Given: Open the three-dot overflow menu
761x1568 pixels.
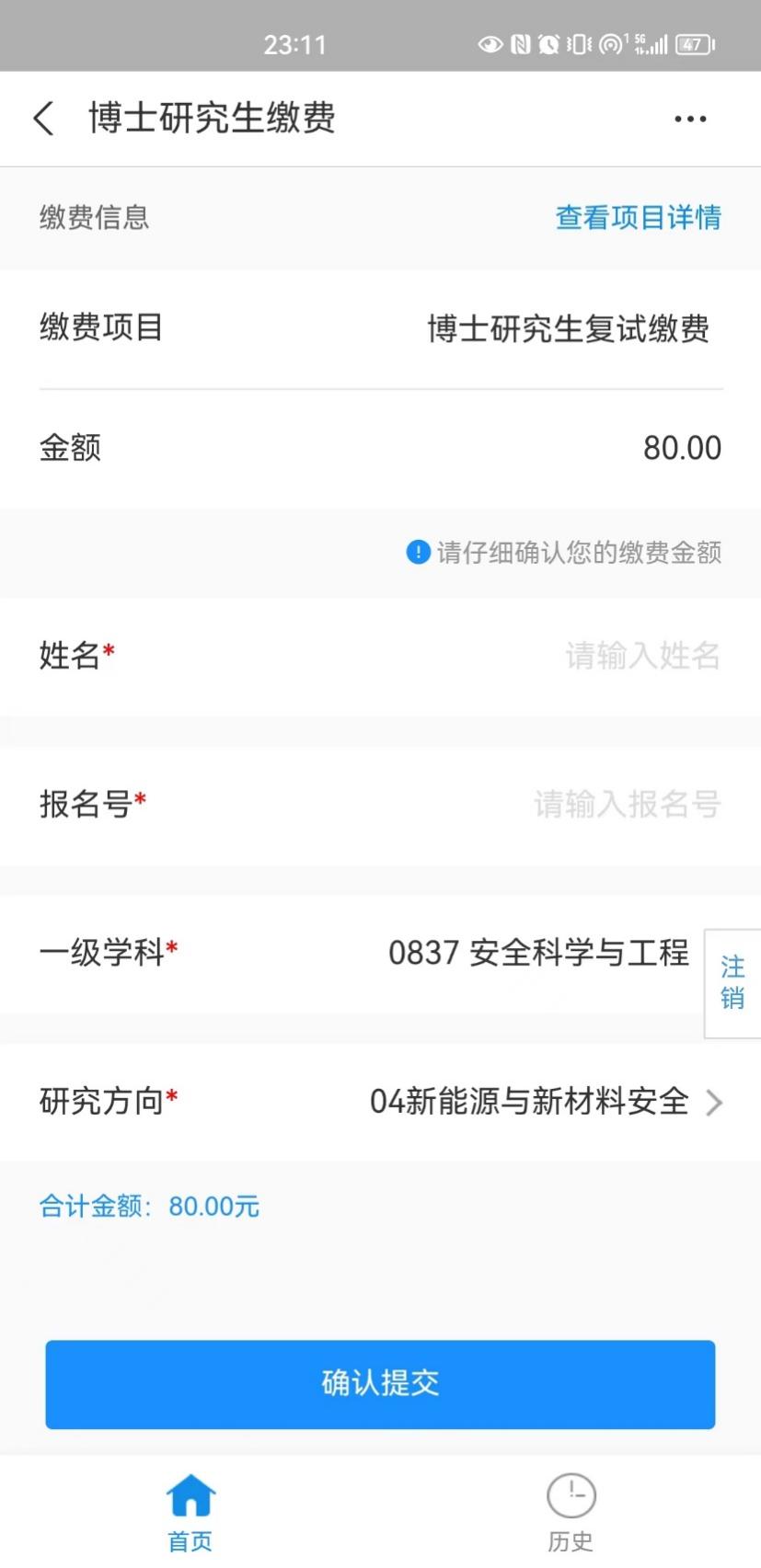Looking at the screenshot, I should click(x=690, y=119).
